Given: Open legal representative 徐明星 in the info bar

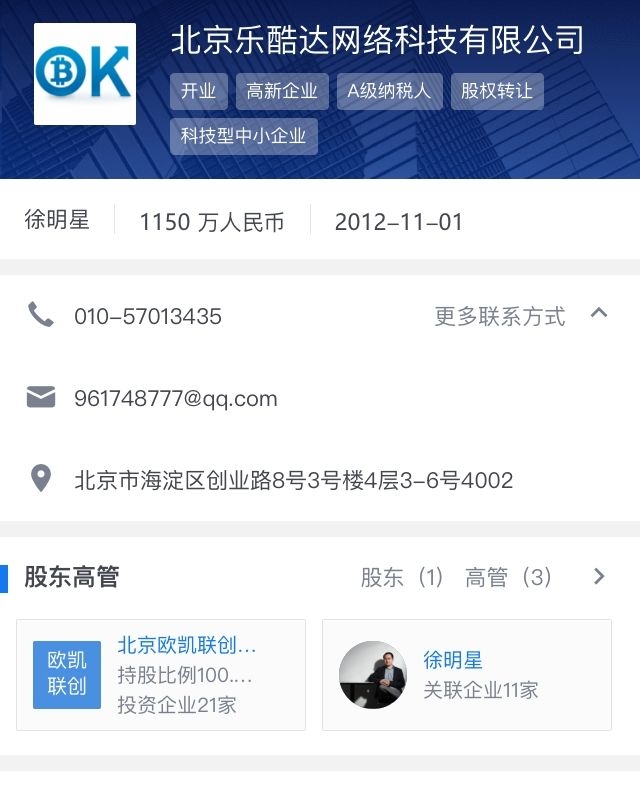Looking at the screenshot, I should (57, 221).
